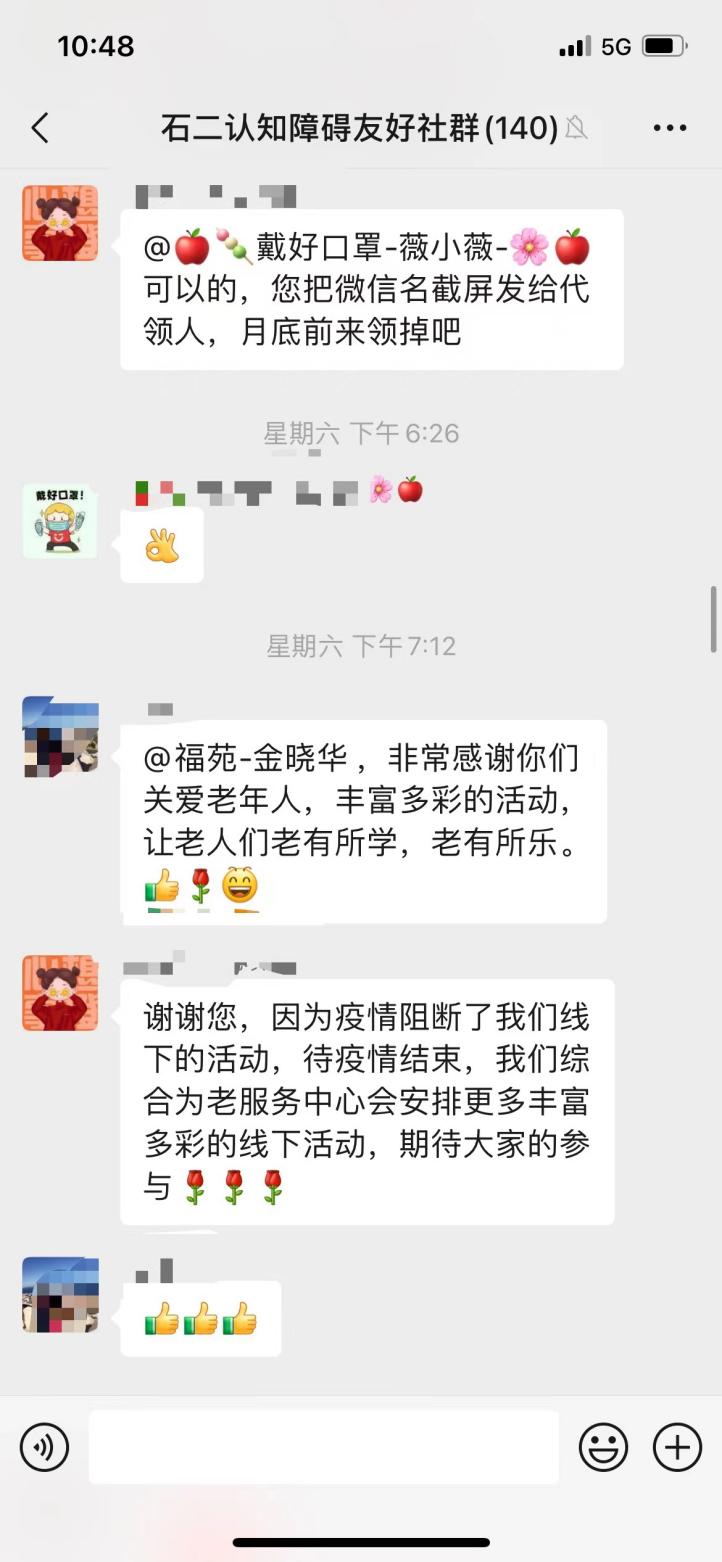The image size is (722, 1562).
Task: Open profile of sender mentioning 薇小薇
Action: pyautogui.click(x=60, y=223)
